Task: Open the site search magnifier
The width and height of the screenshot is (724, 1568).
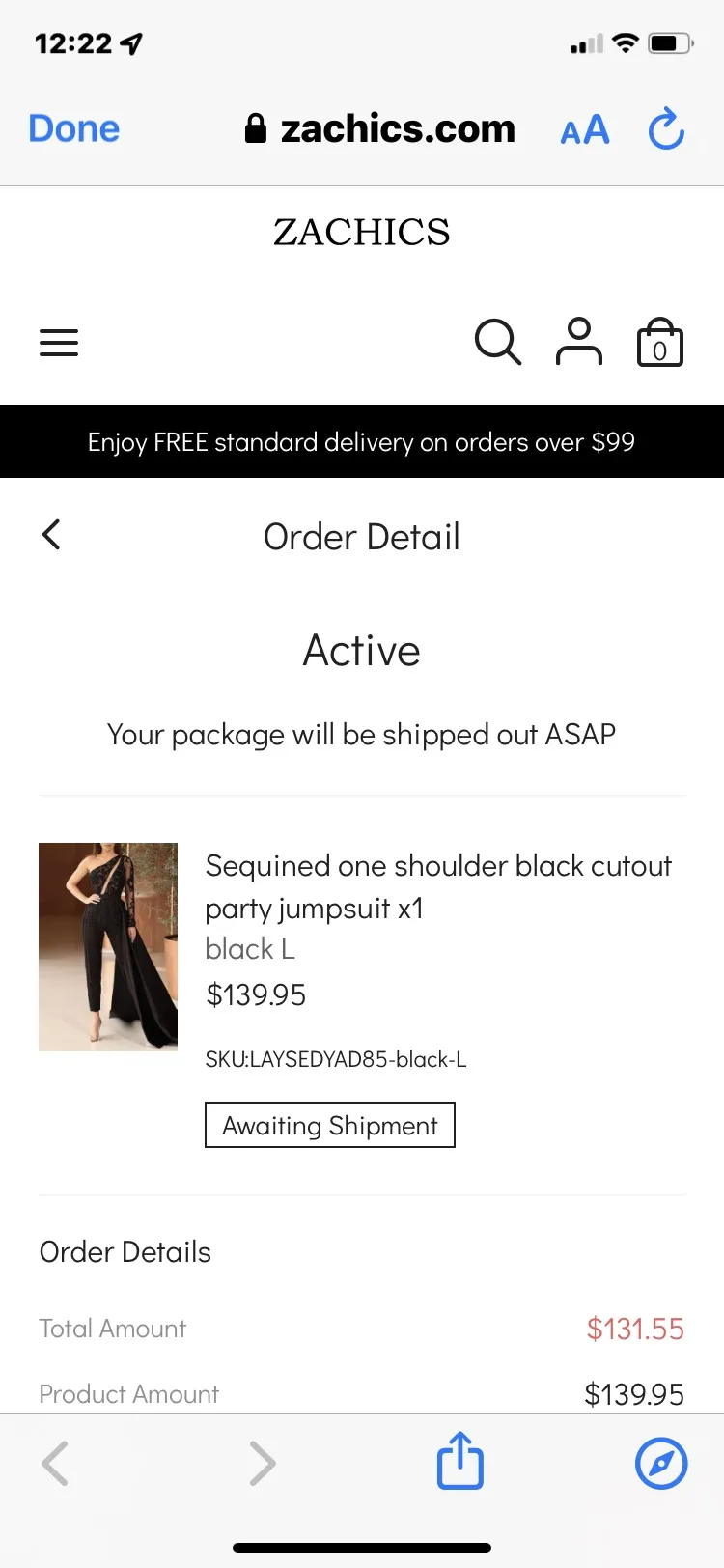Action: click(x=498, y=342)
